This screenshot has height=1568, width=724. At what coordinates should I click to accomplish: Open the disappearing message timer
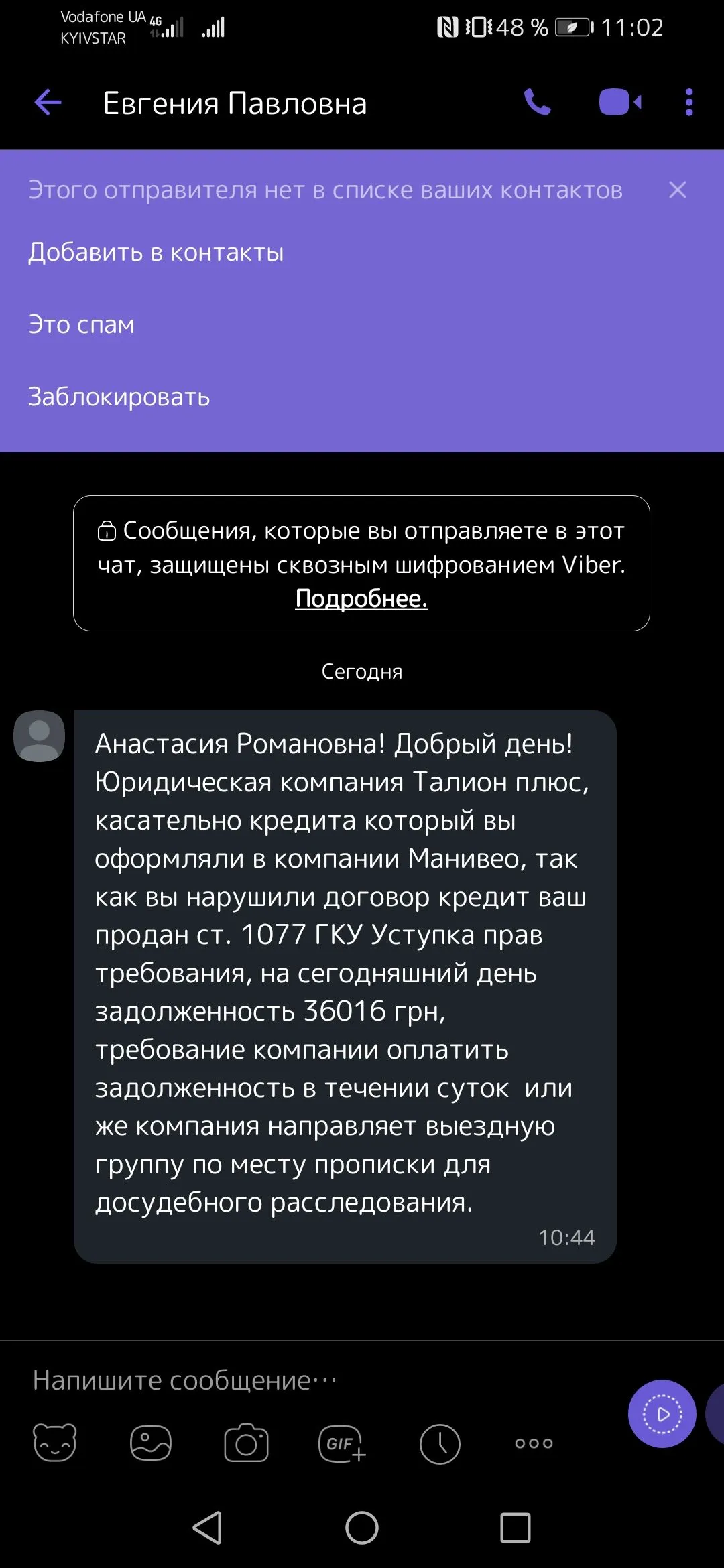(440, 1443)
